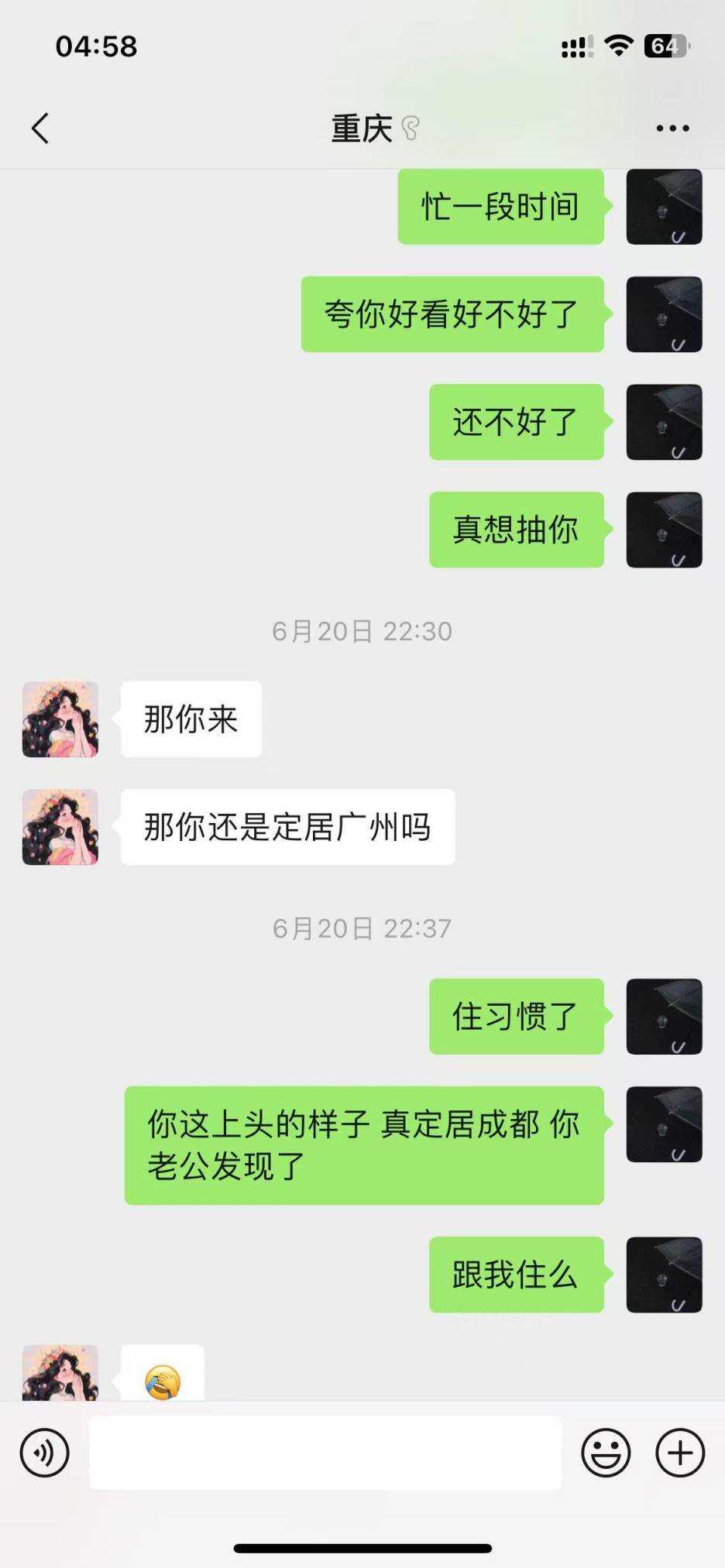The width and height of the screenshot is (725, 1568).
Task: View own profile avatar beside "真想抽你"
Action: (x=664, y=530)
